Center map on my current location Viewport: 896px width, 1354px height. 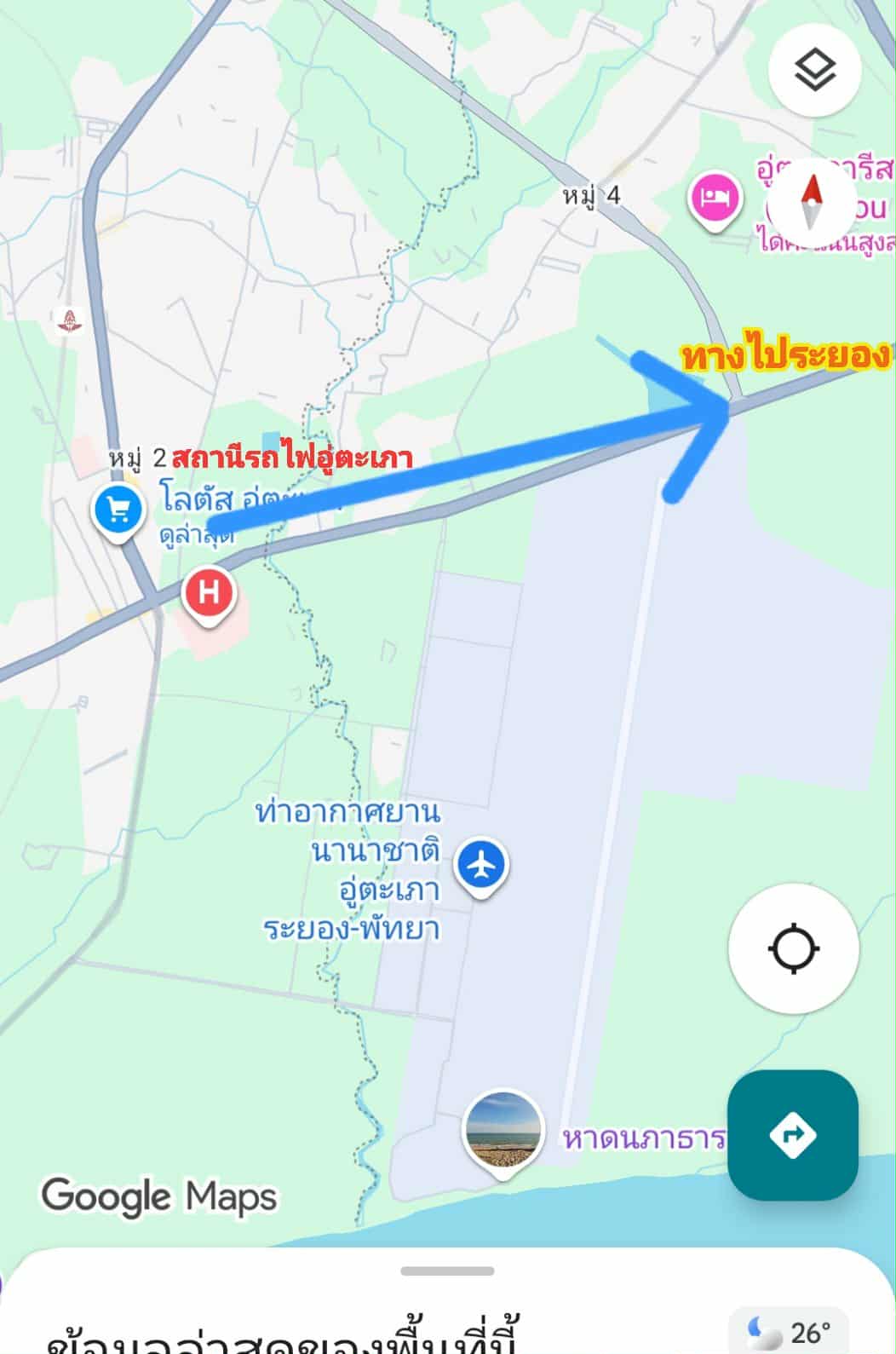pos(793,948)
